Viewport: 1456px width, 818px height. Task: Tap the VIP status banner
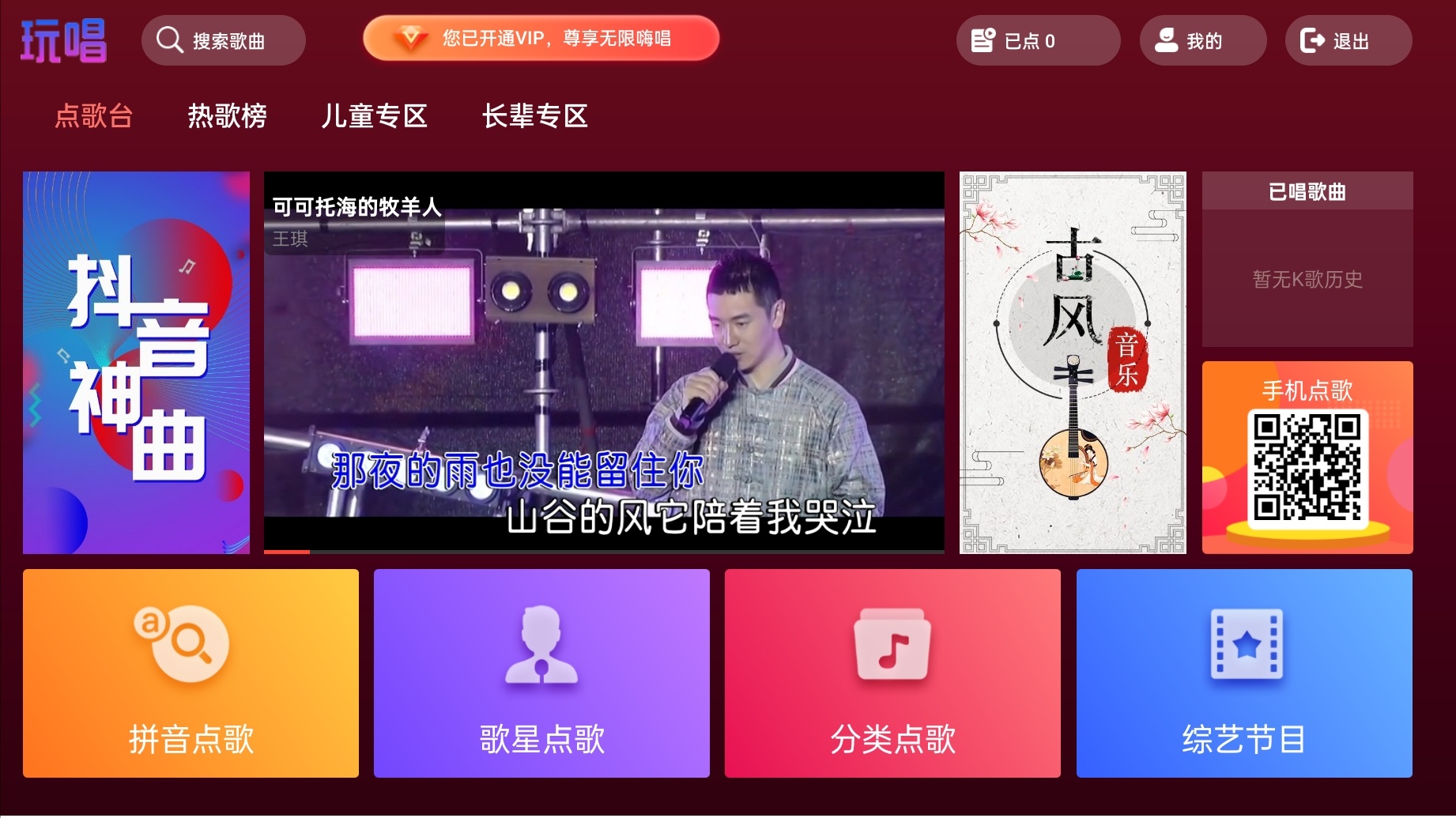[541, 39]
